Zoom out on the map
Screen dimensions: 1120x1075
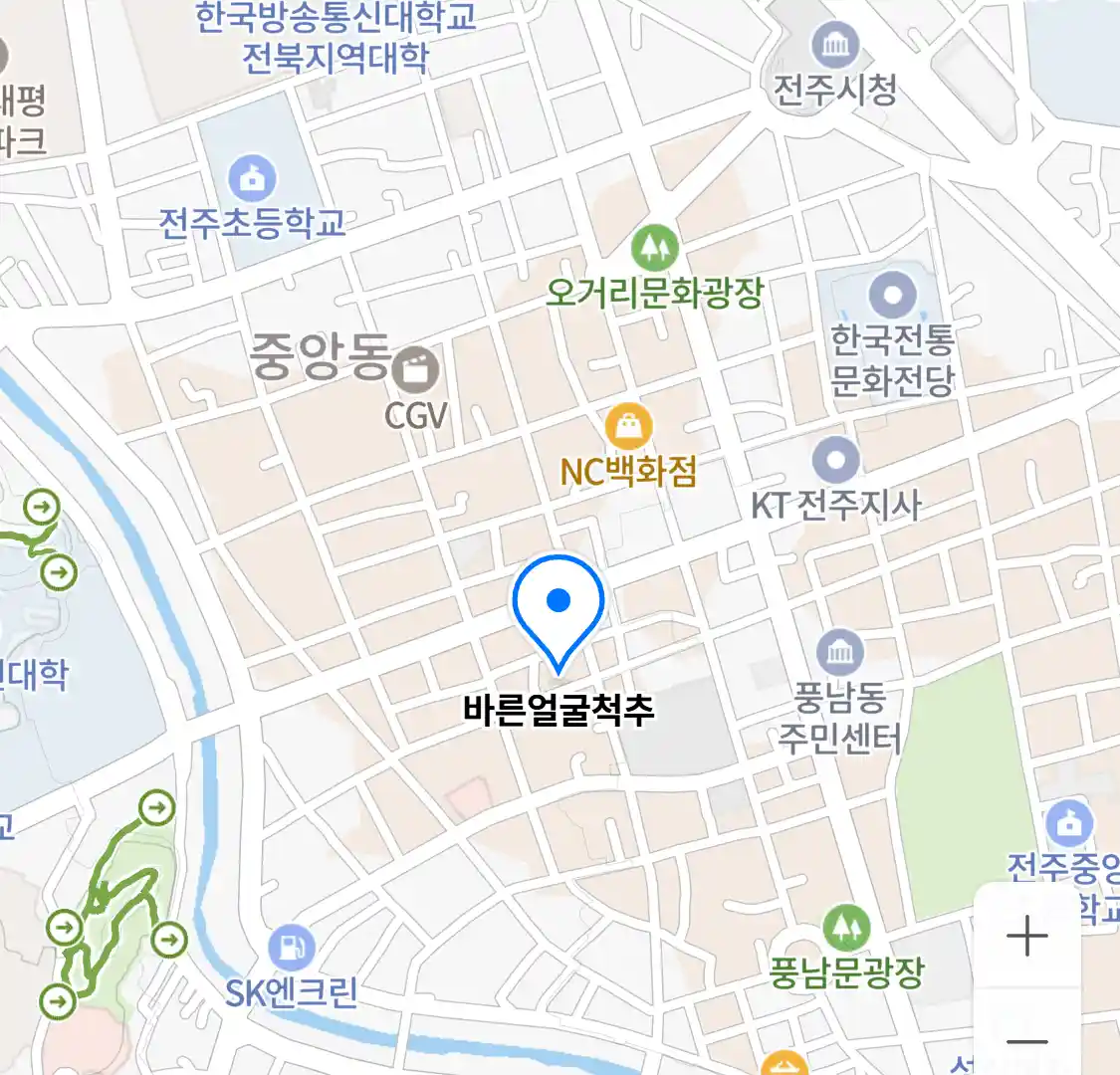(1026, 1042)
